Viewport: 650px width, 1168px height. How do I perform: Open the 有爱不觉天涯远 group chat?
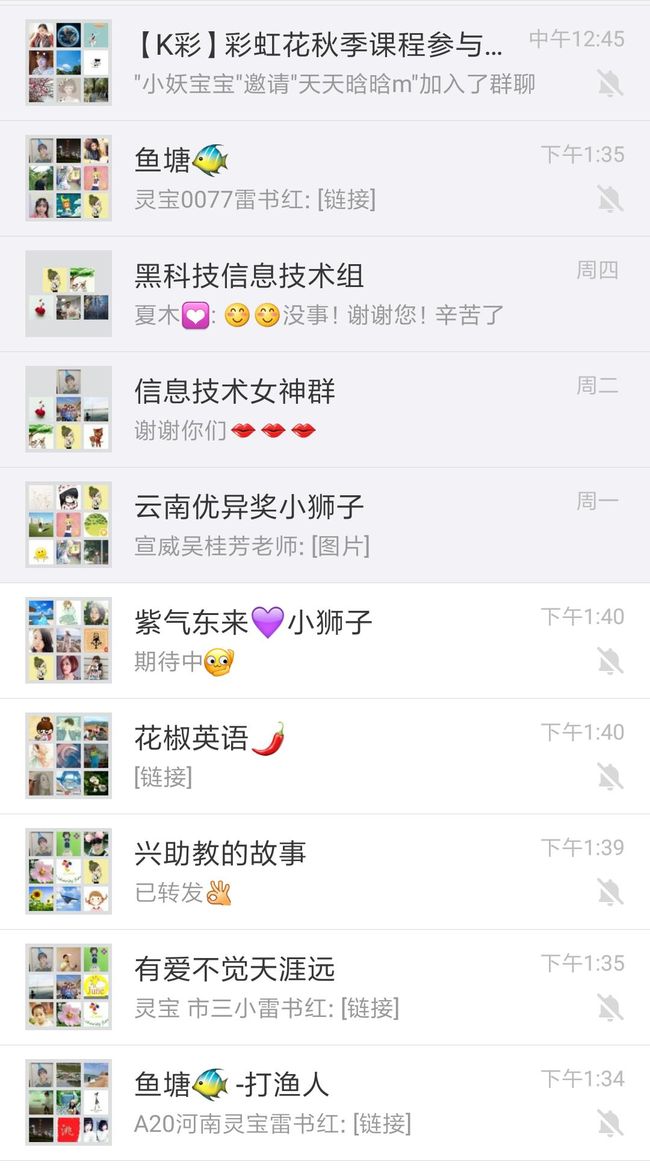(325, 987)
